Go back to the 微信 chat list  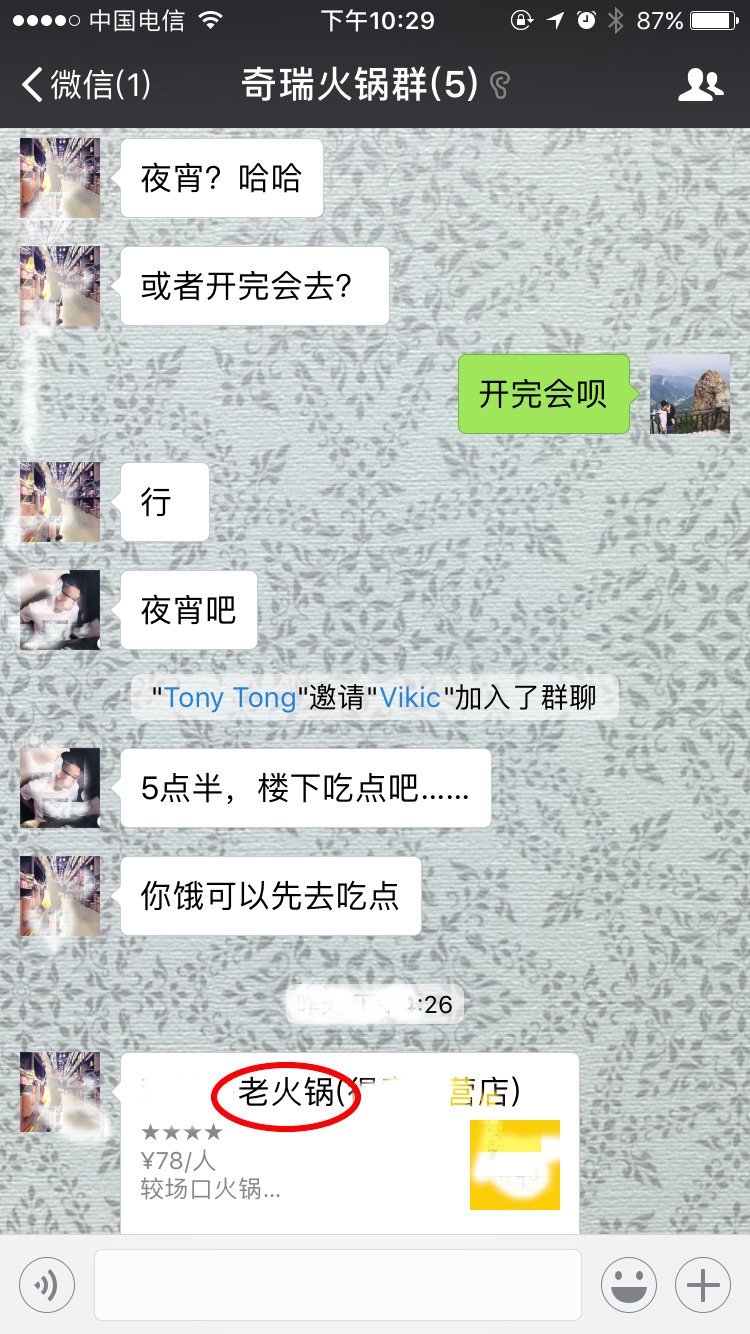(86, 85)
